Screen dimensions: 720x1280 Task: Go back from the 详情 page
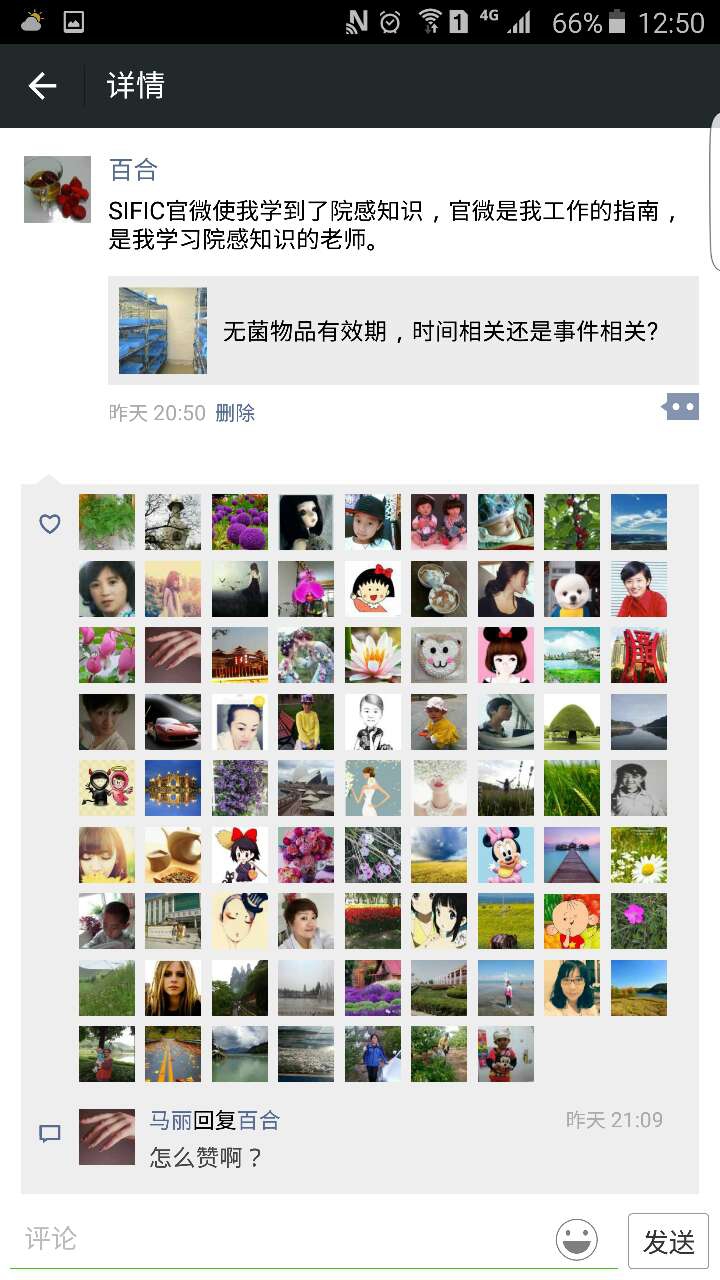42,86
